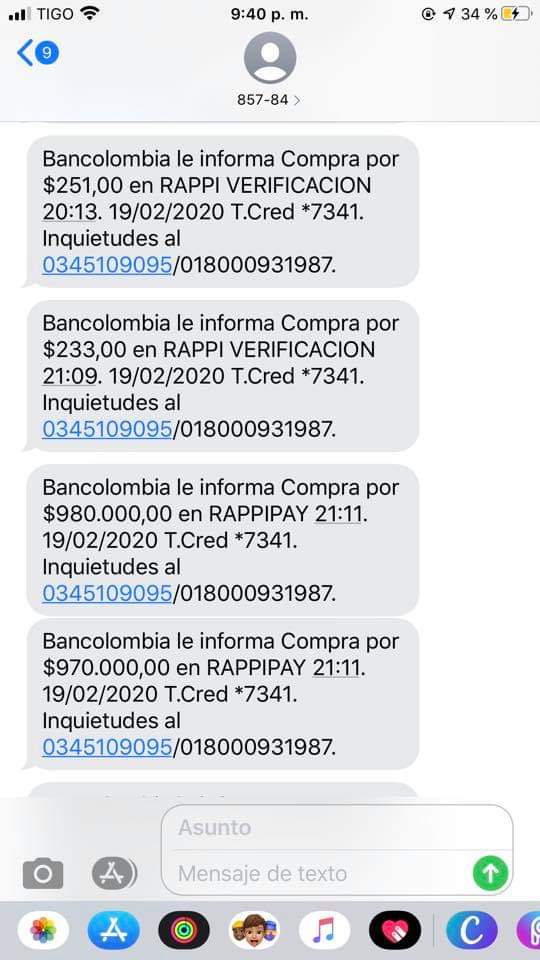The image size is (540, 960).
Task: Open Photos app in the iMessage bar
Action: click(x=43, y=931)
